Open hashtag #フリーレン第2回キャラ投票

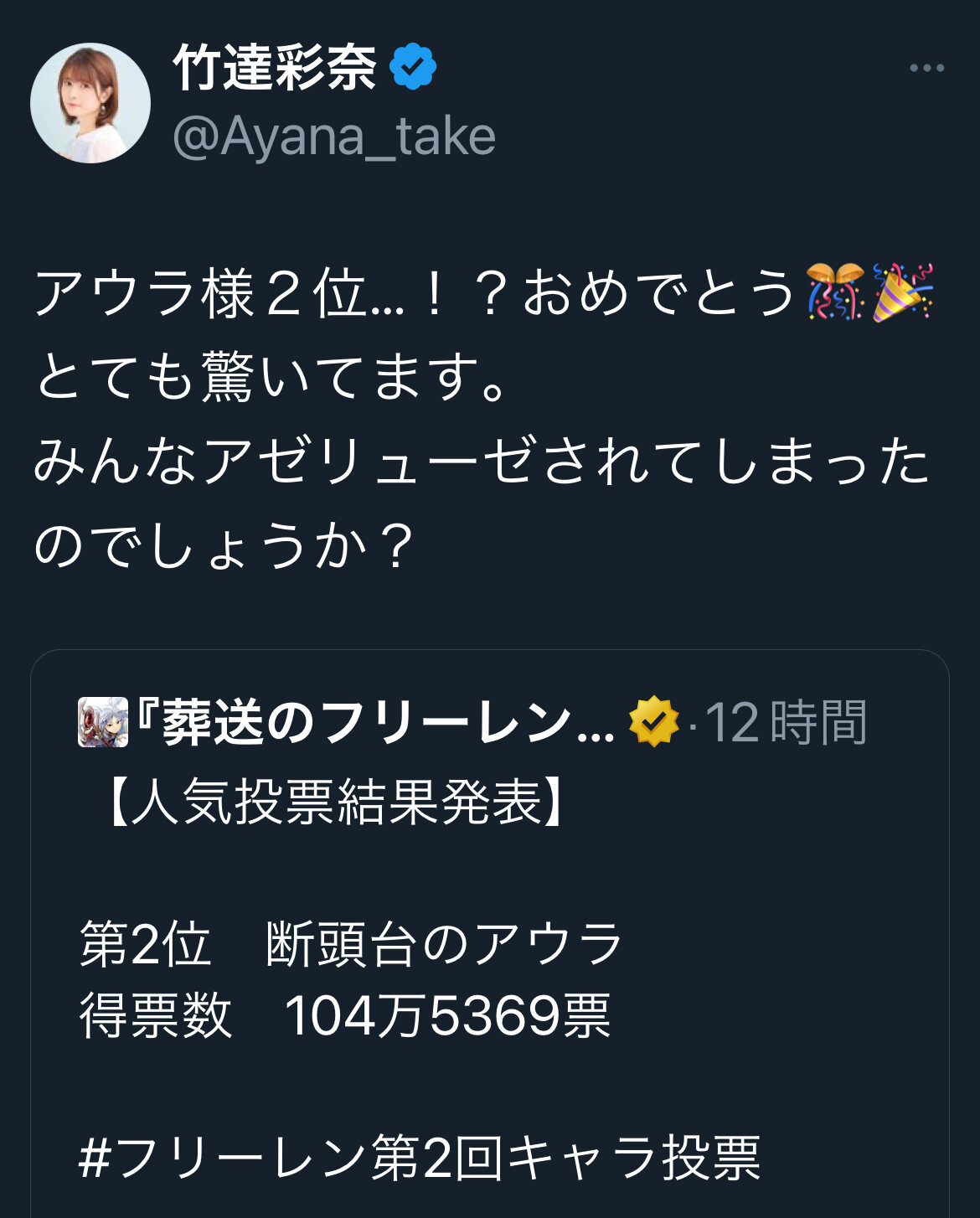click(420, 1158)
